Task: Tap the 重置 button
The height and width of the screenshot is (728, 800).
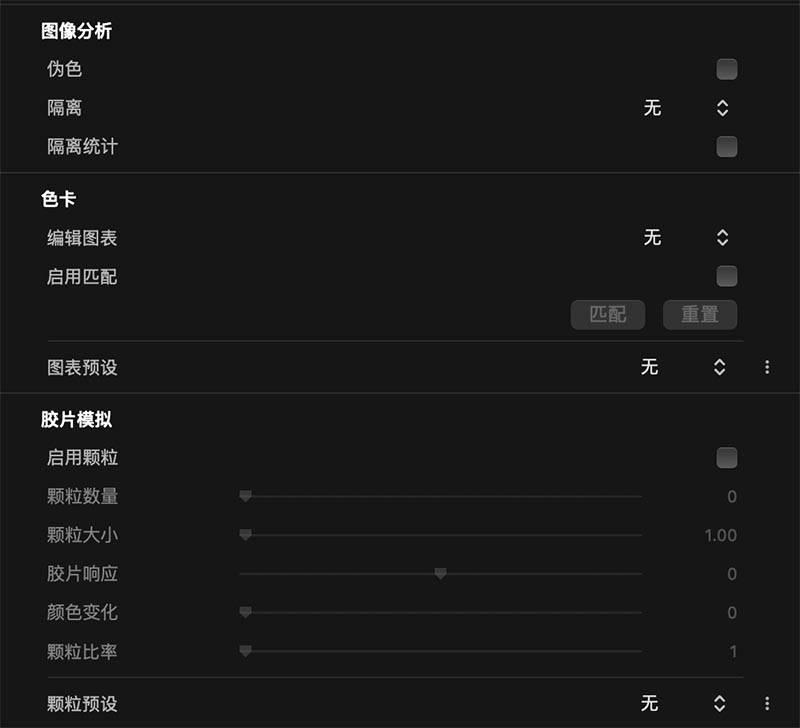Action: [700, 315]
